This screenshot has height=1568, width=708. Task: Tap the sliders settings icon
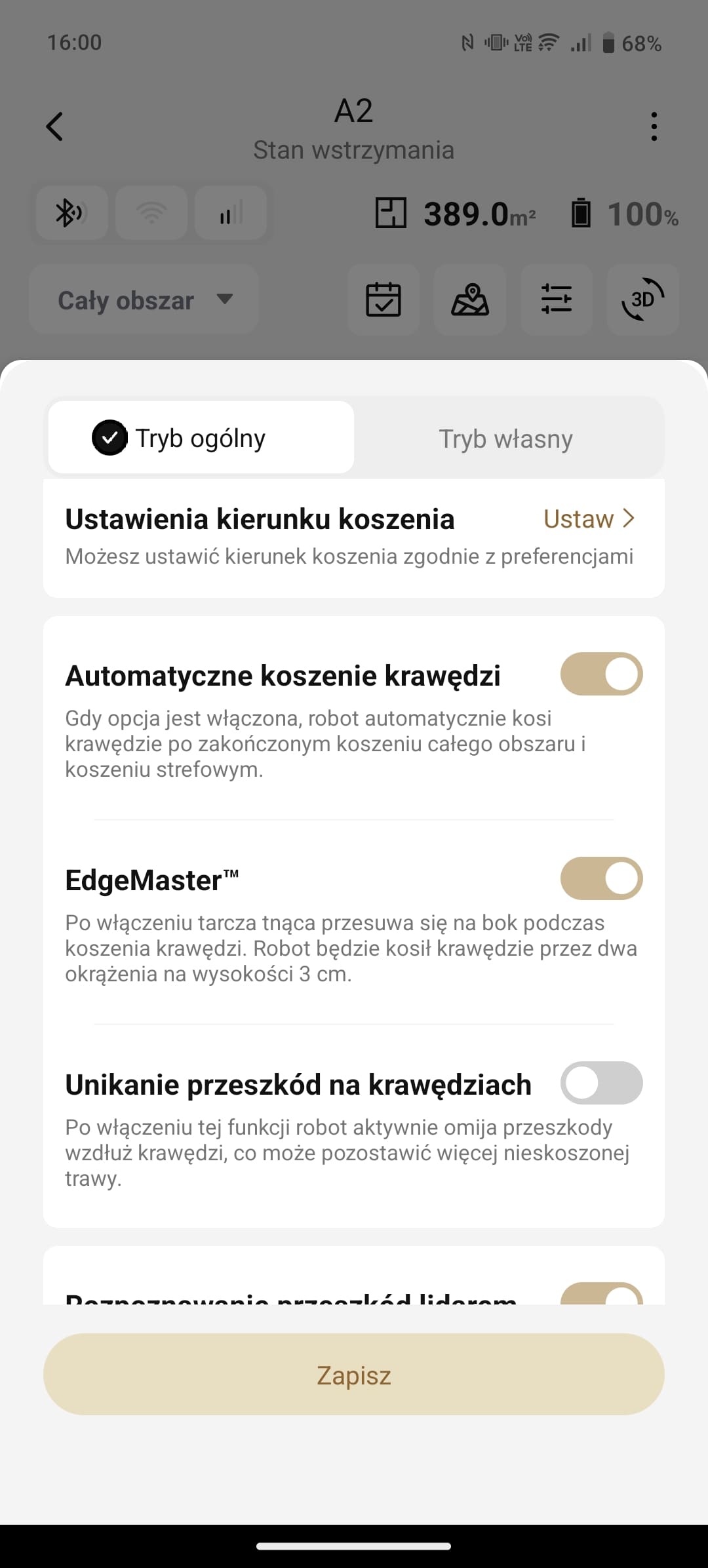(x=557, y=300)
